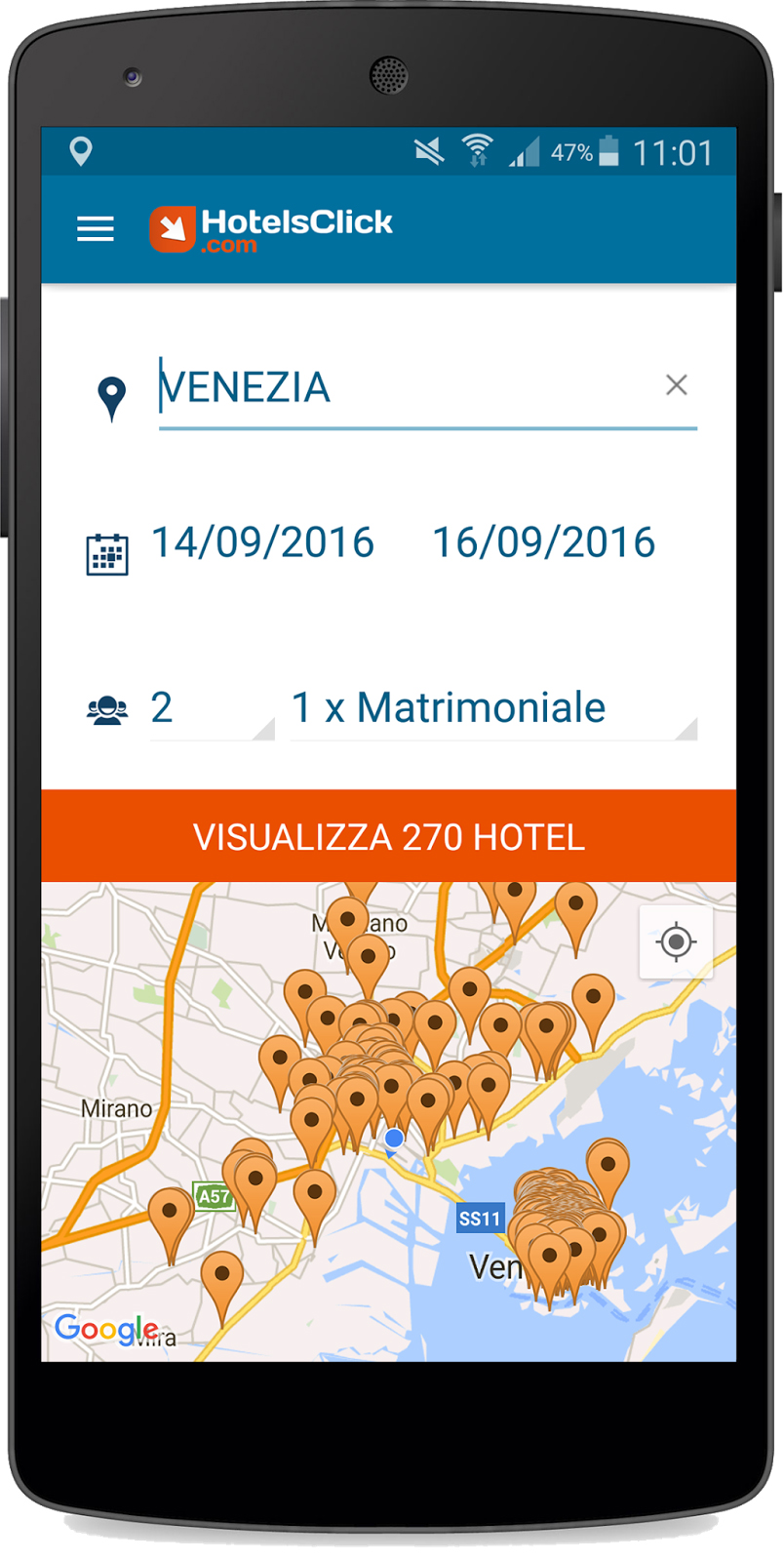The image size is (784, 1561).
Task: Open the 1 x Matrimoniale room dropdown
Action: [x=494, y=709]
